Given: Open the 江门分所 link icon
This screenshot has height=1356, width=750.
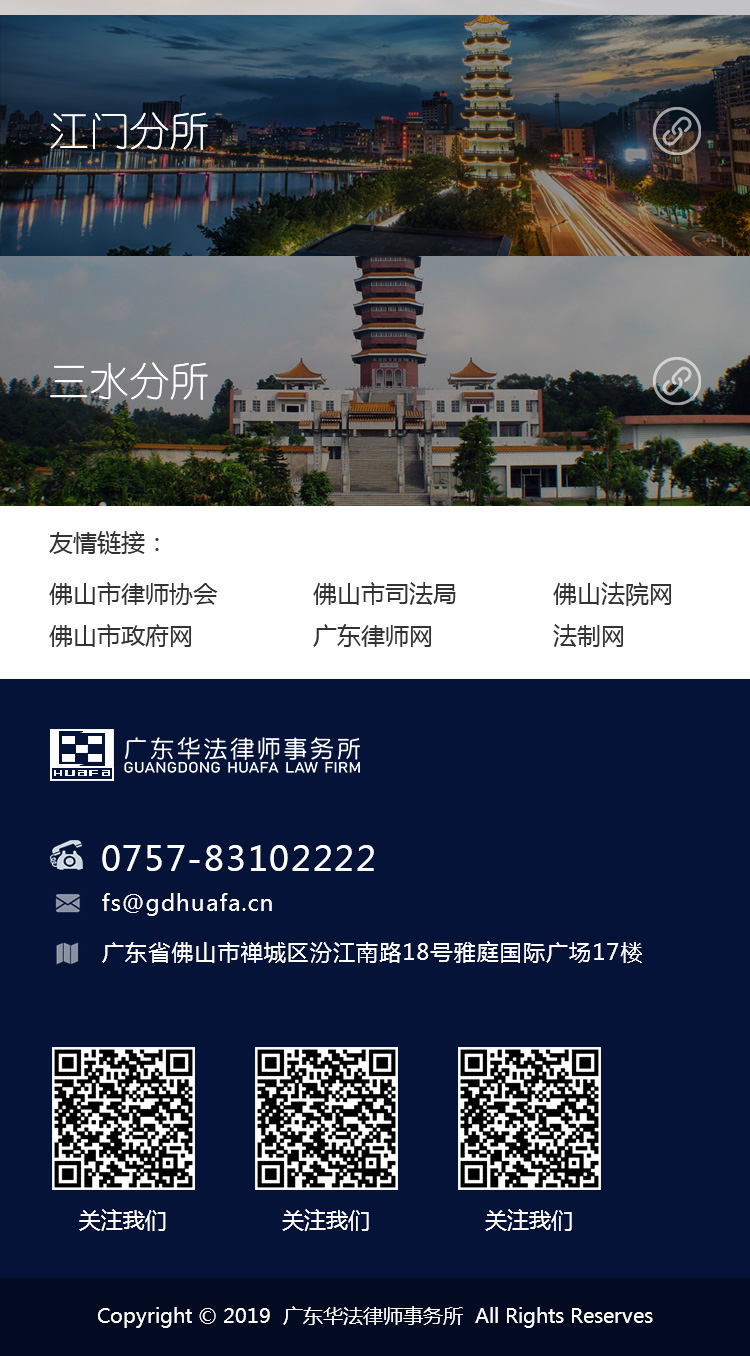Looking at the screenshot, I should (677, 131).
